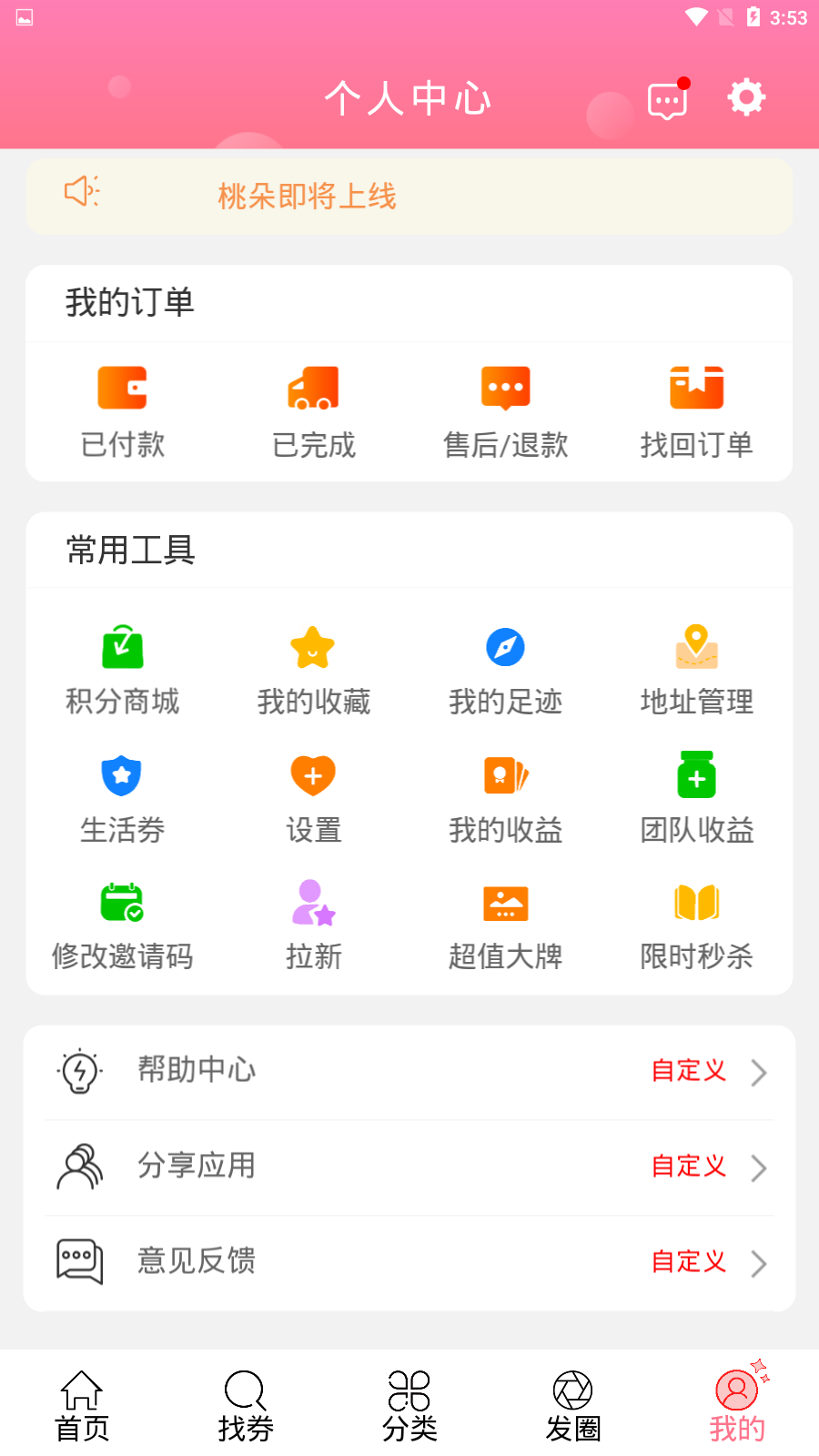Viewport: 819px width, 1456px height.
Task: Open 售后/退款 orders
Action: [x=506, y=411]
